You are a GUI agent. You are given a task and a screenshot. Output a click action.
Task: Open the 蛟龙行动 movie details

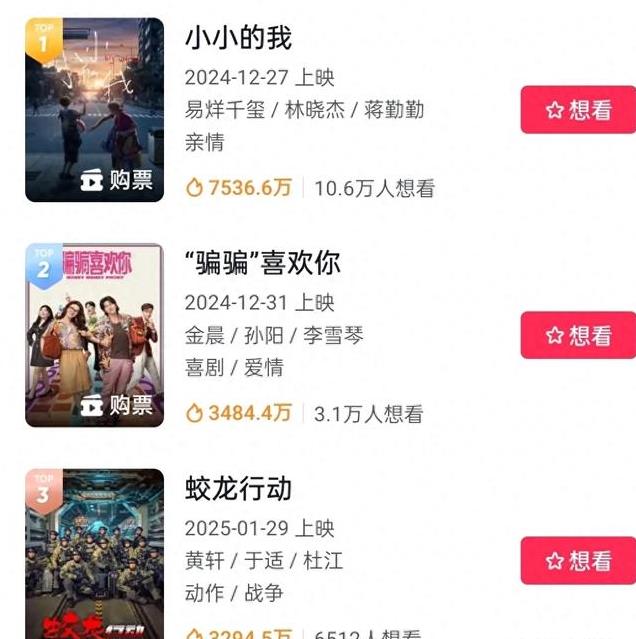(239, 489)
